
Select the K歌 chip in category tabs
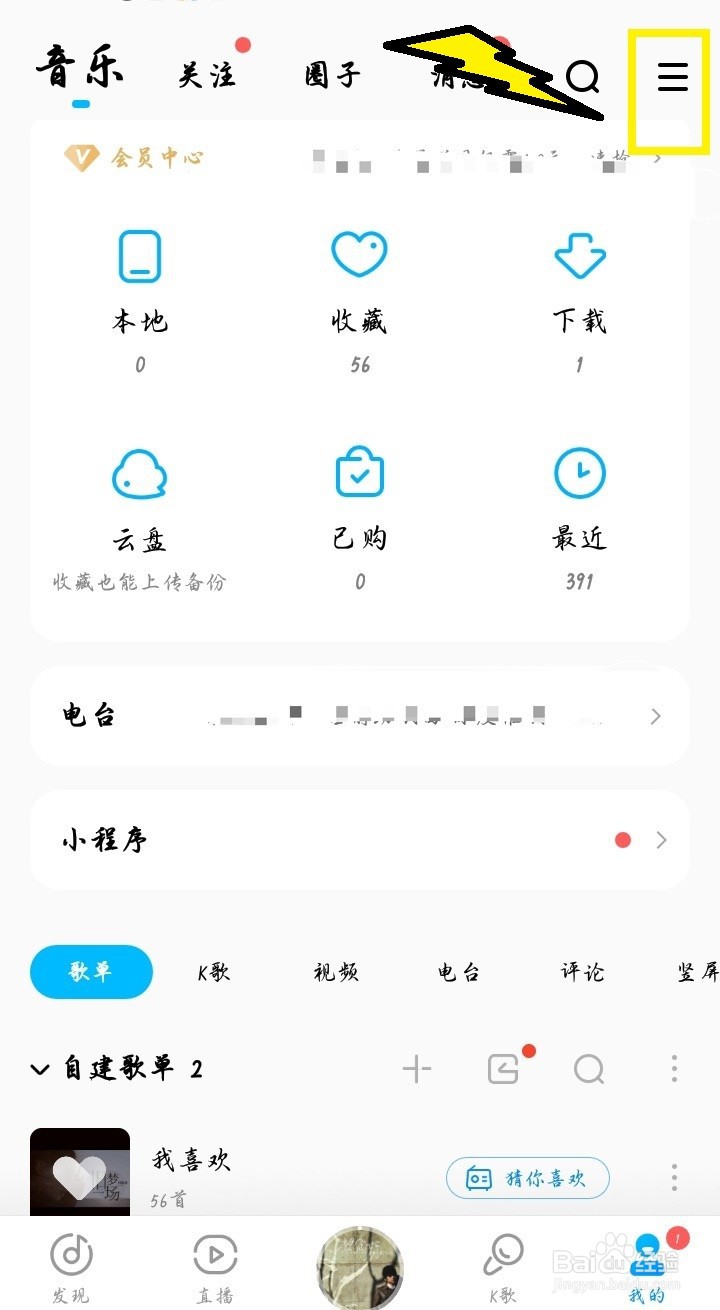click(214, 972)
